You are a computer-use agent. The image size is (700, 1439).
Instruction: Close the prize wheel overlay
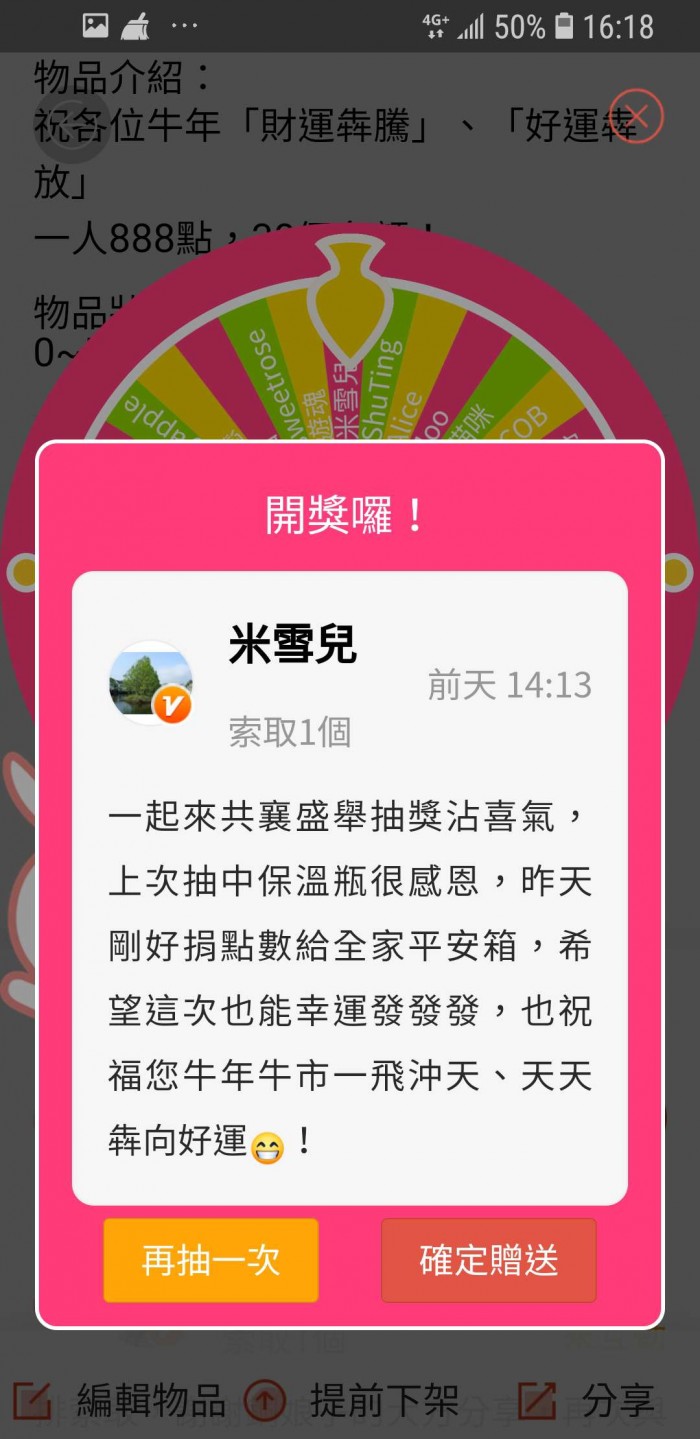(636, 116)
